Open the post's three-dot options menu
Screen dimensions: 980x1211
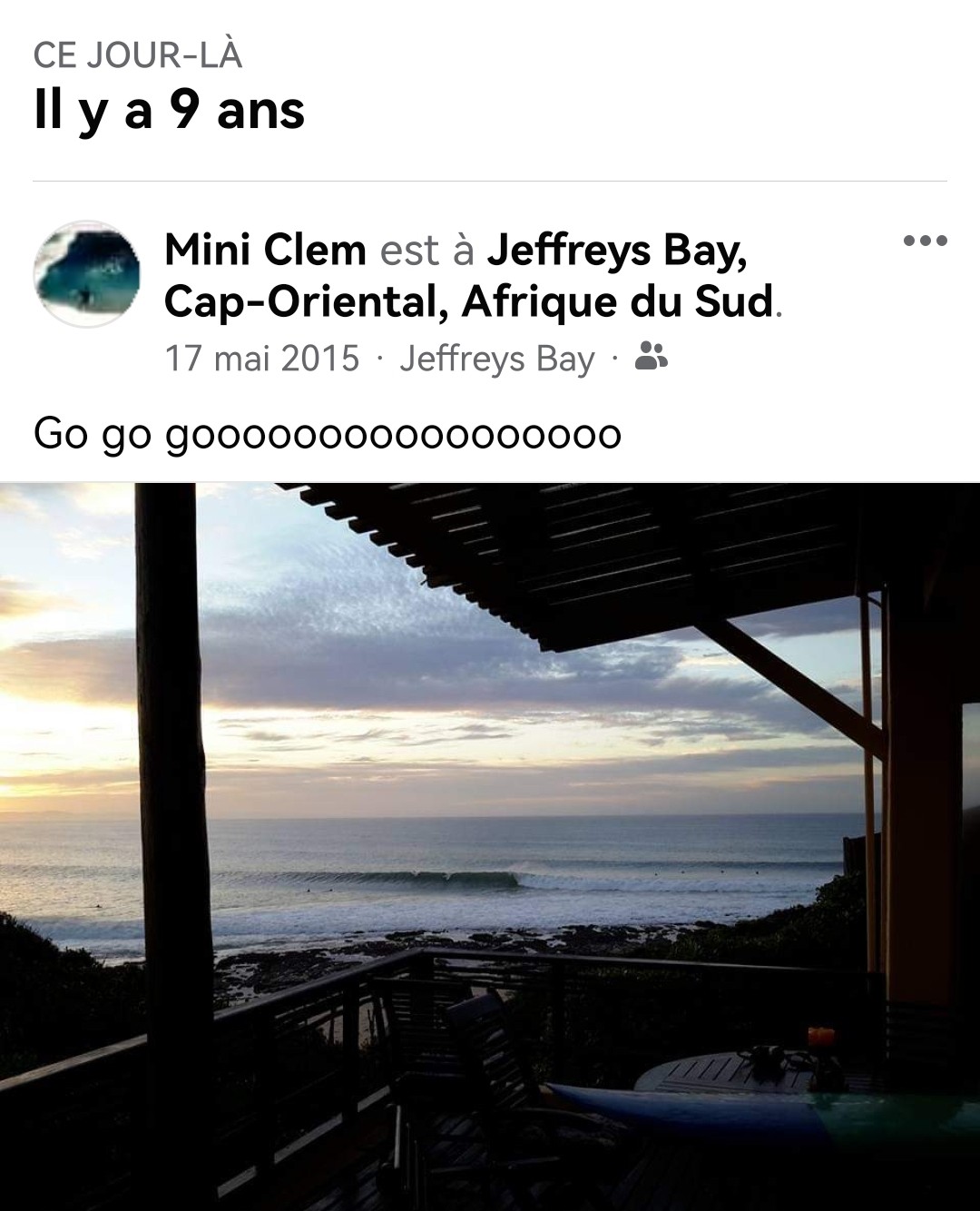pos(925,241)
